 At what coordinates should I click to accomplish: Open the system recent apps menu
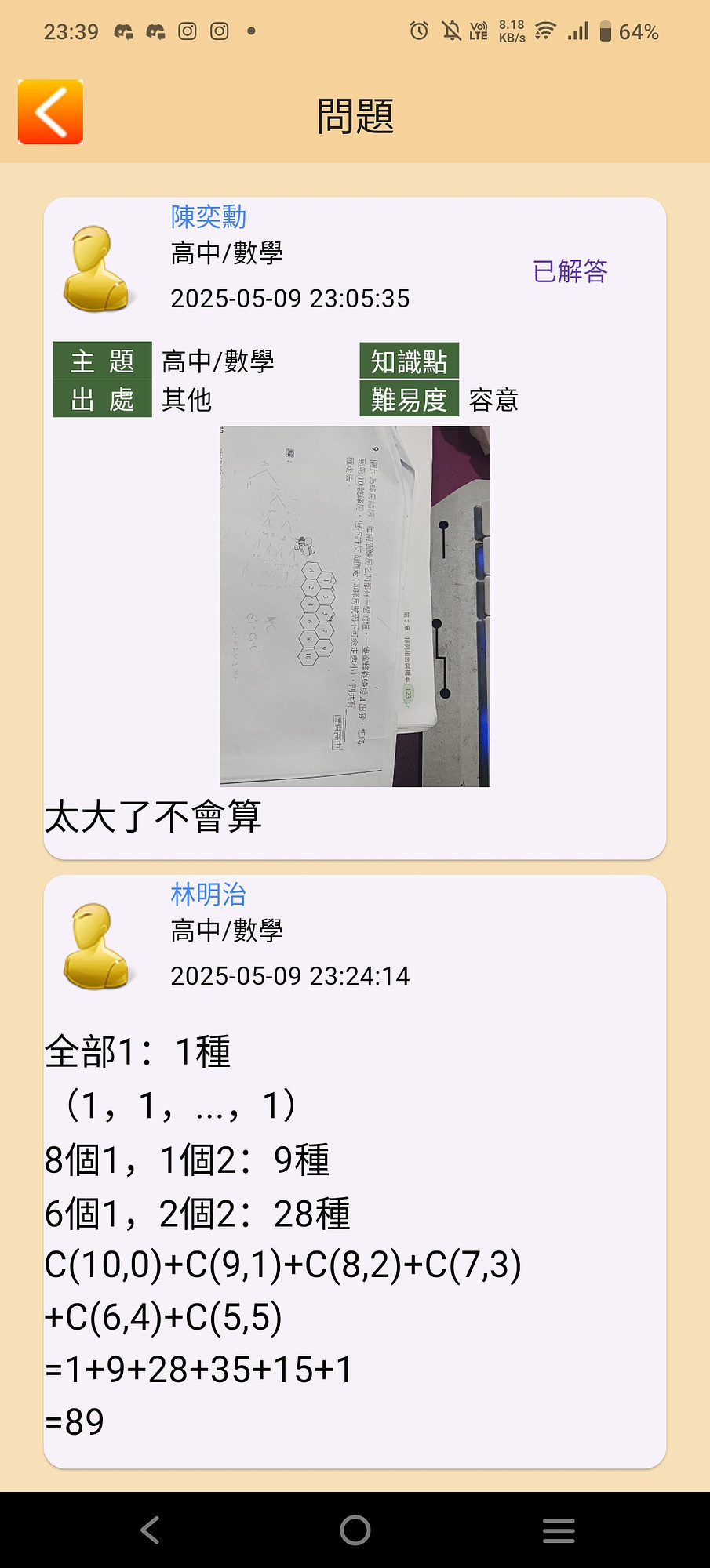point(559,1530)
